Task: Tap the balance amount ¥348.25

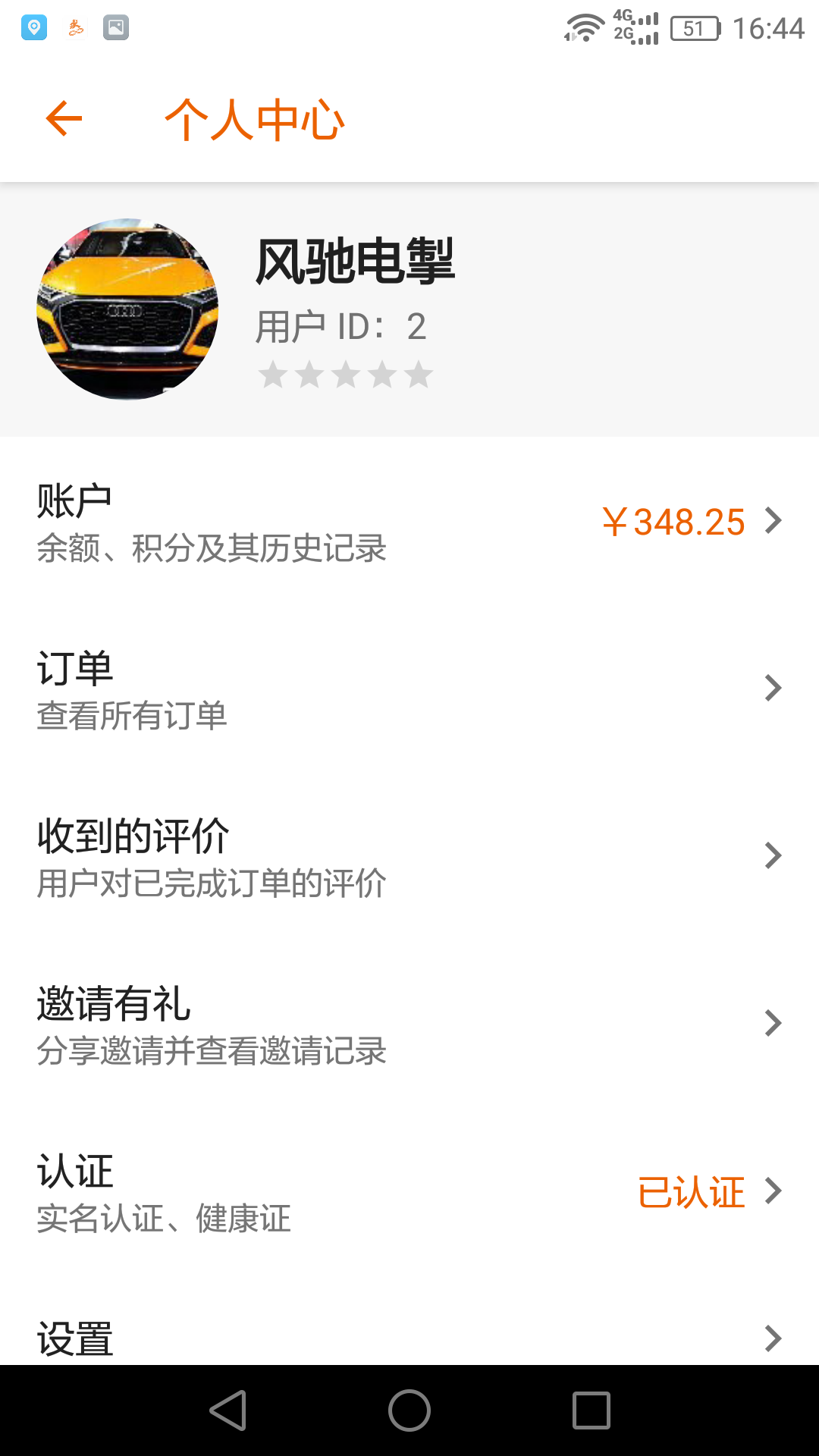Action: coord(673,520)
